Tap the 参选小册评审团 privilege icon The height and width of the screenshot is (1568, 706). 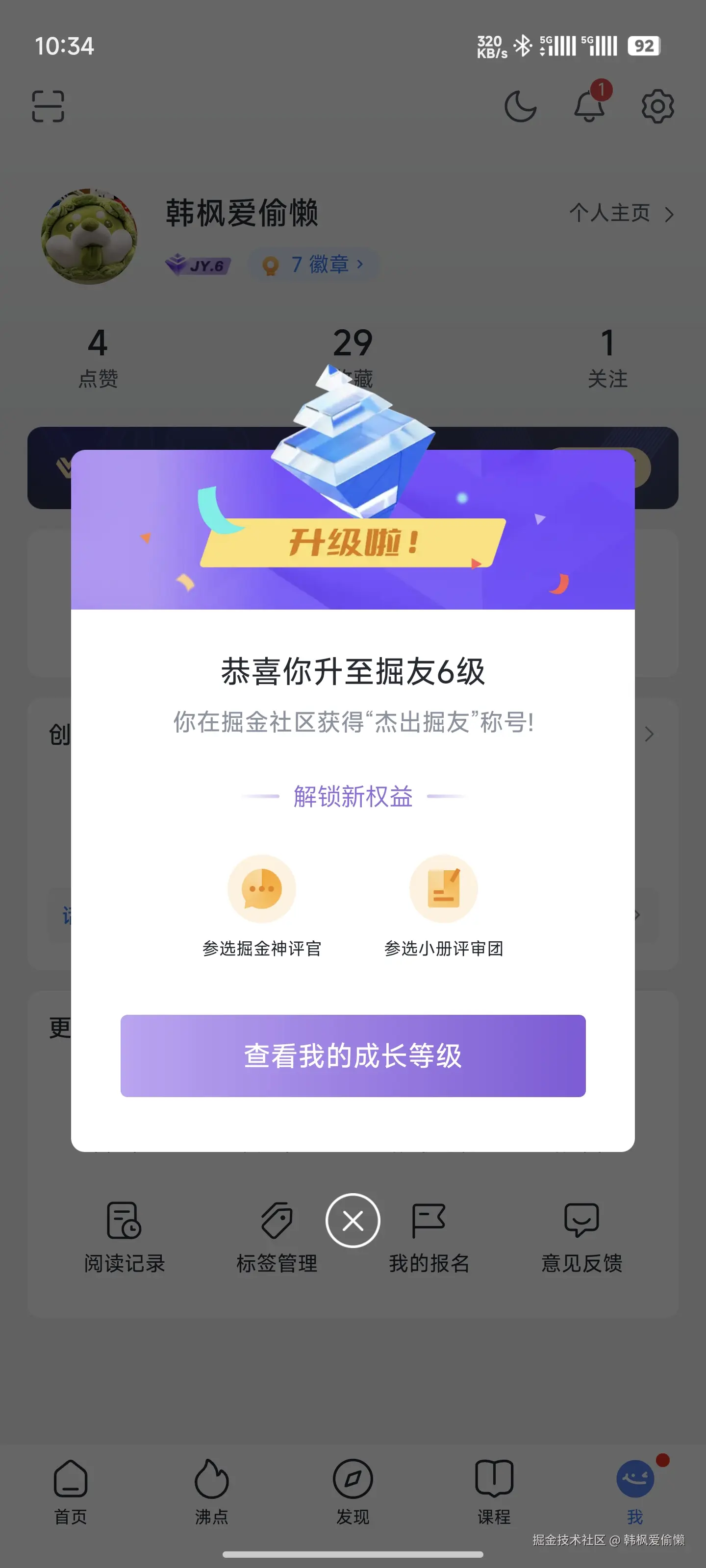[444, 889]
